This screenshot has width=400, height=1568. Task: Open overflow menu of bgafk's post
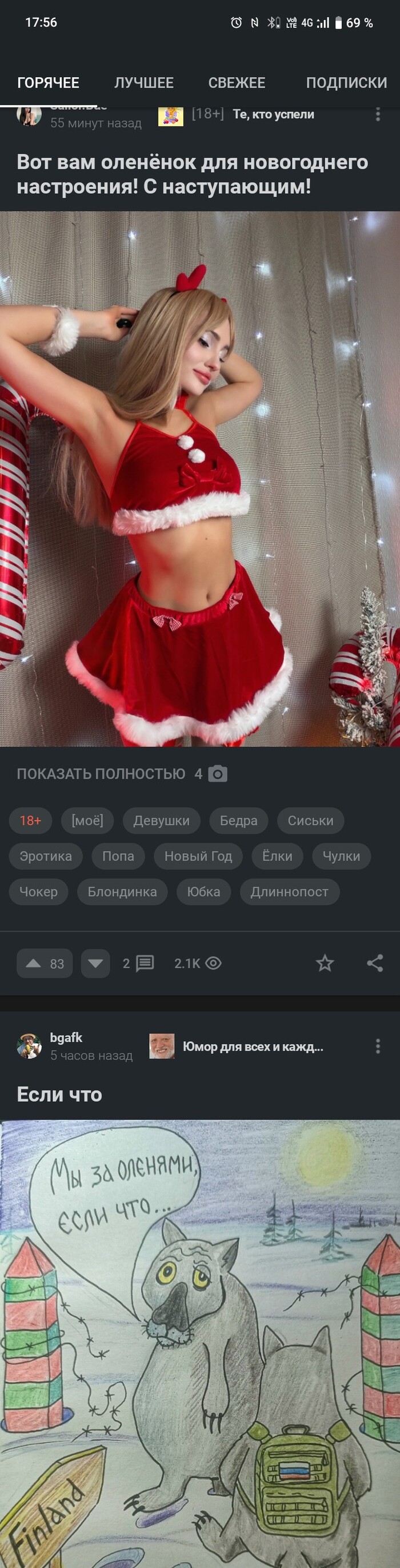tap(378, 1046)
